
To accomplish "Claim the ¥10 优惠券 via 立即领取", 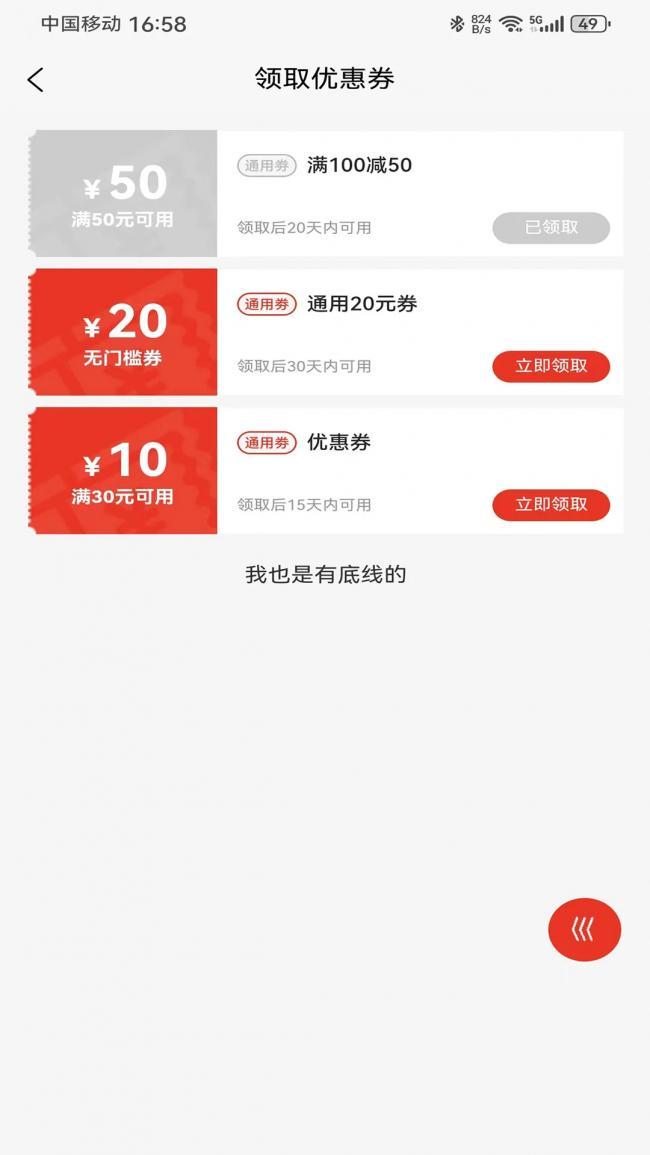I will pos(551,505).
